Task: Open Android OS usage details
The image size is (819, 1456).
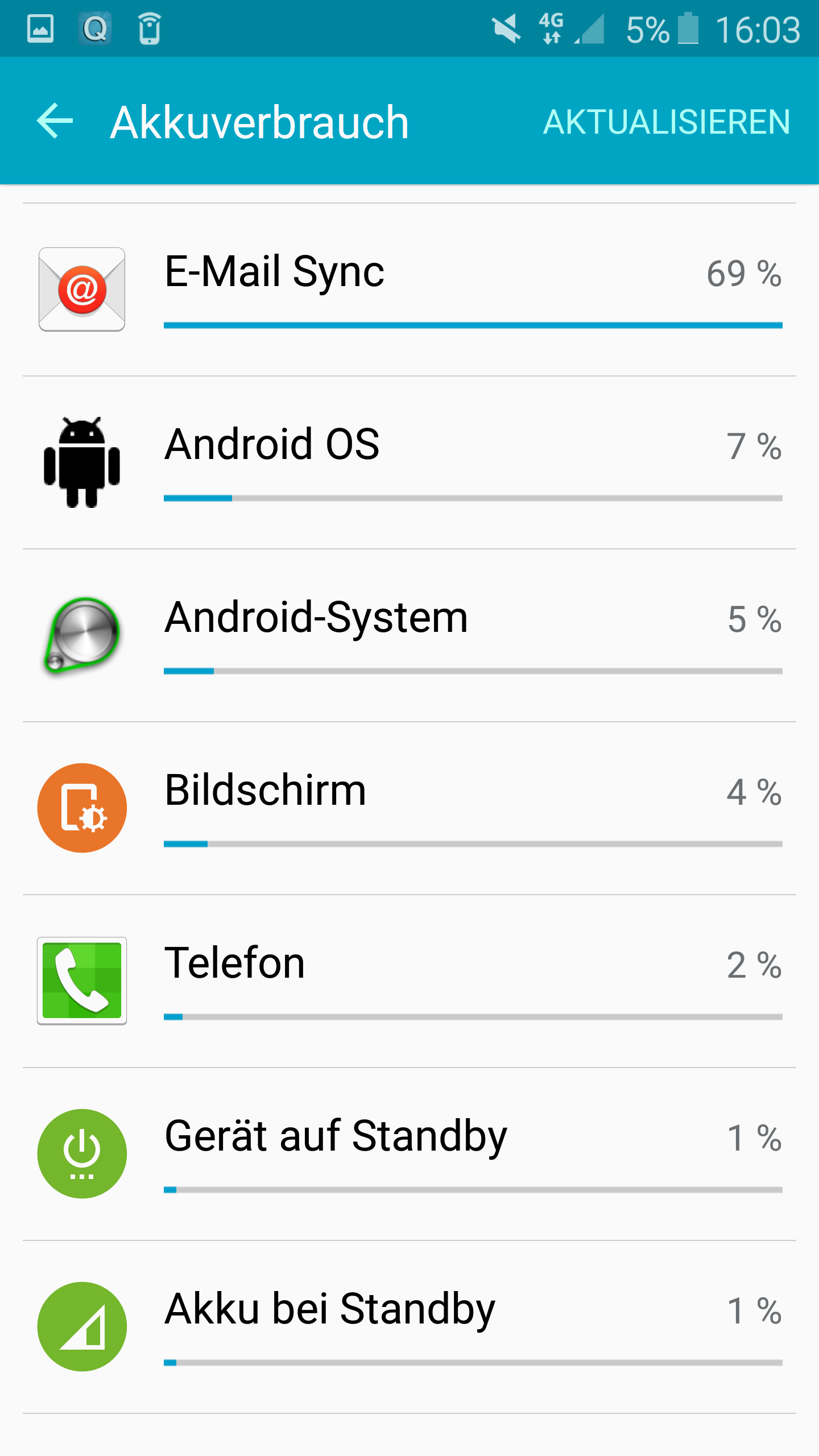Action: click(409, 462)
